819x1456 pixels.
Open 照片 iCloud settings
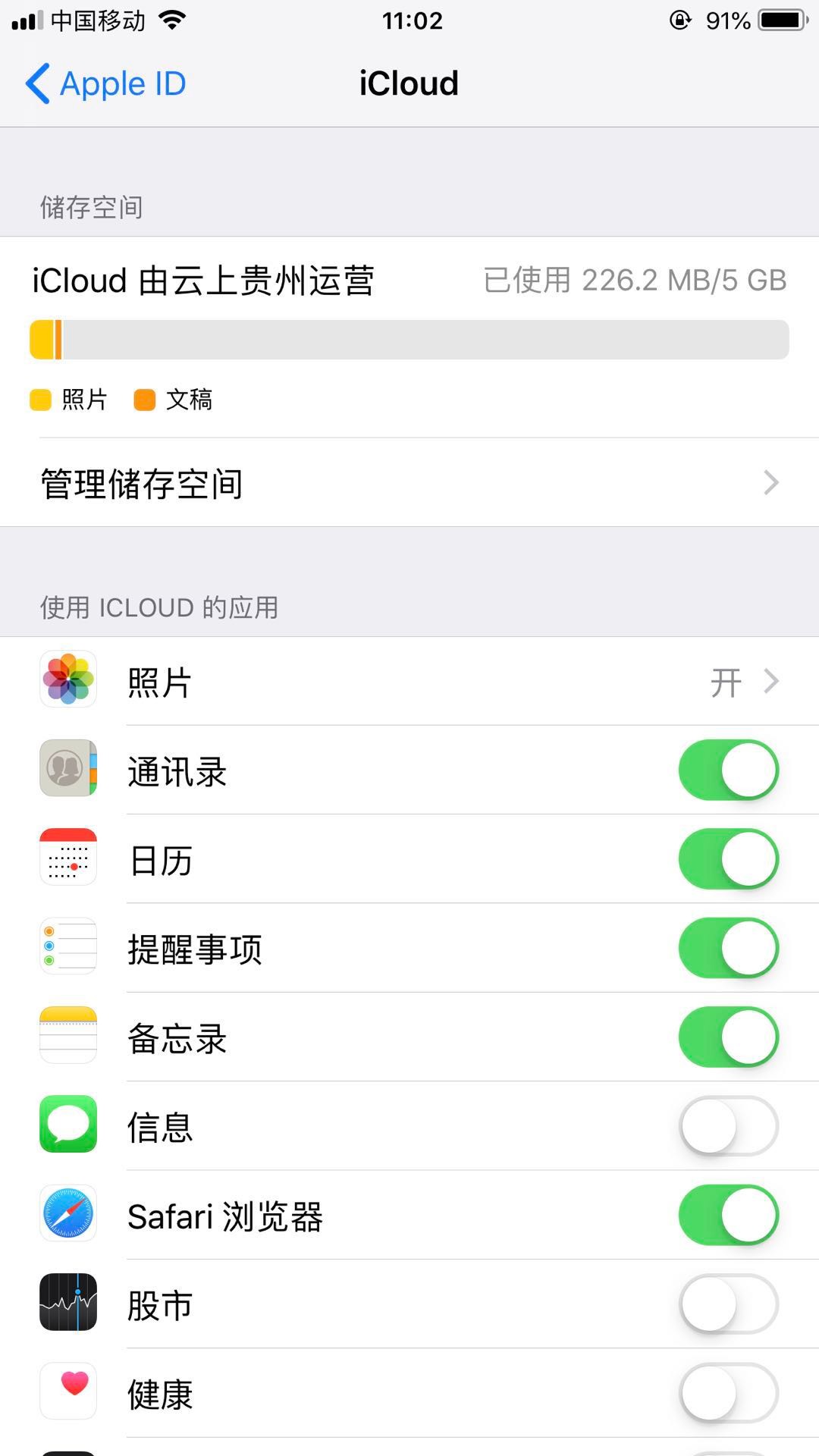point(409,682)
